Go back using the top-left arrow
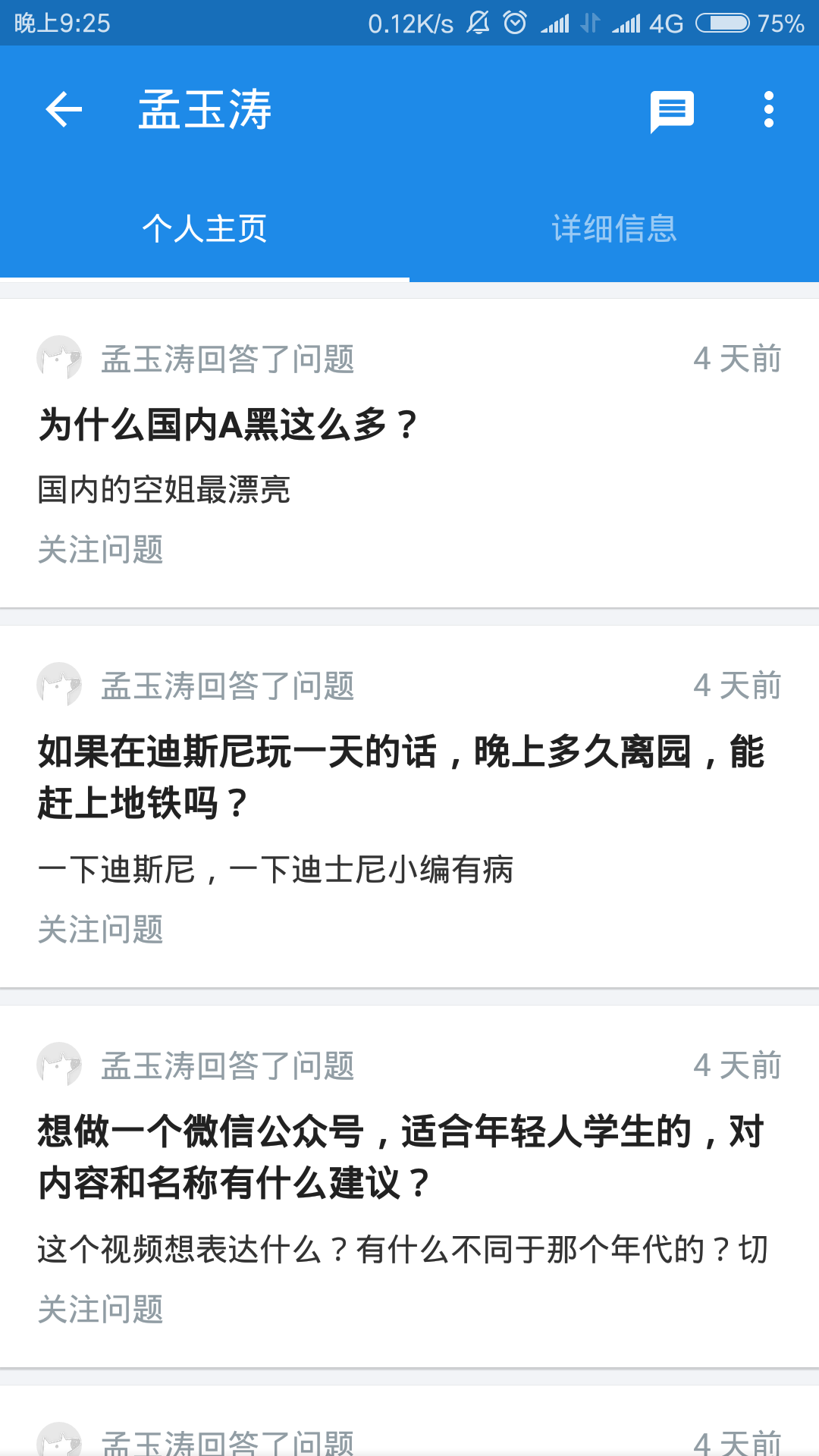Image resolution: width=819 pixels, height=1456 pixels. tap(64, 110)
